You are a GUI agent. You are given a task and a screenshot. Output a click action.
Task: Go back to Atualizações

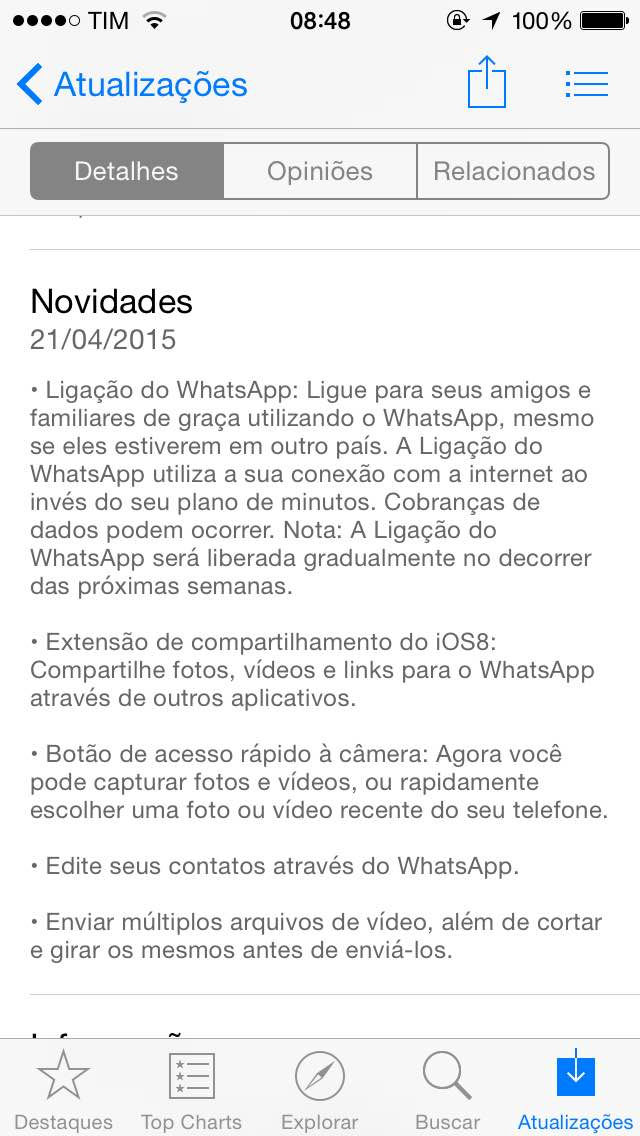point(132,85)
